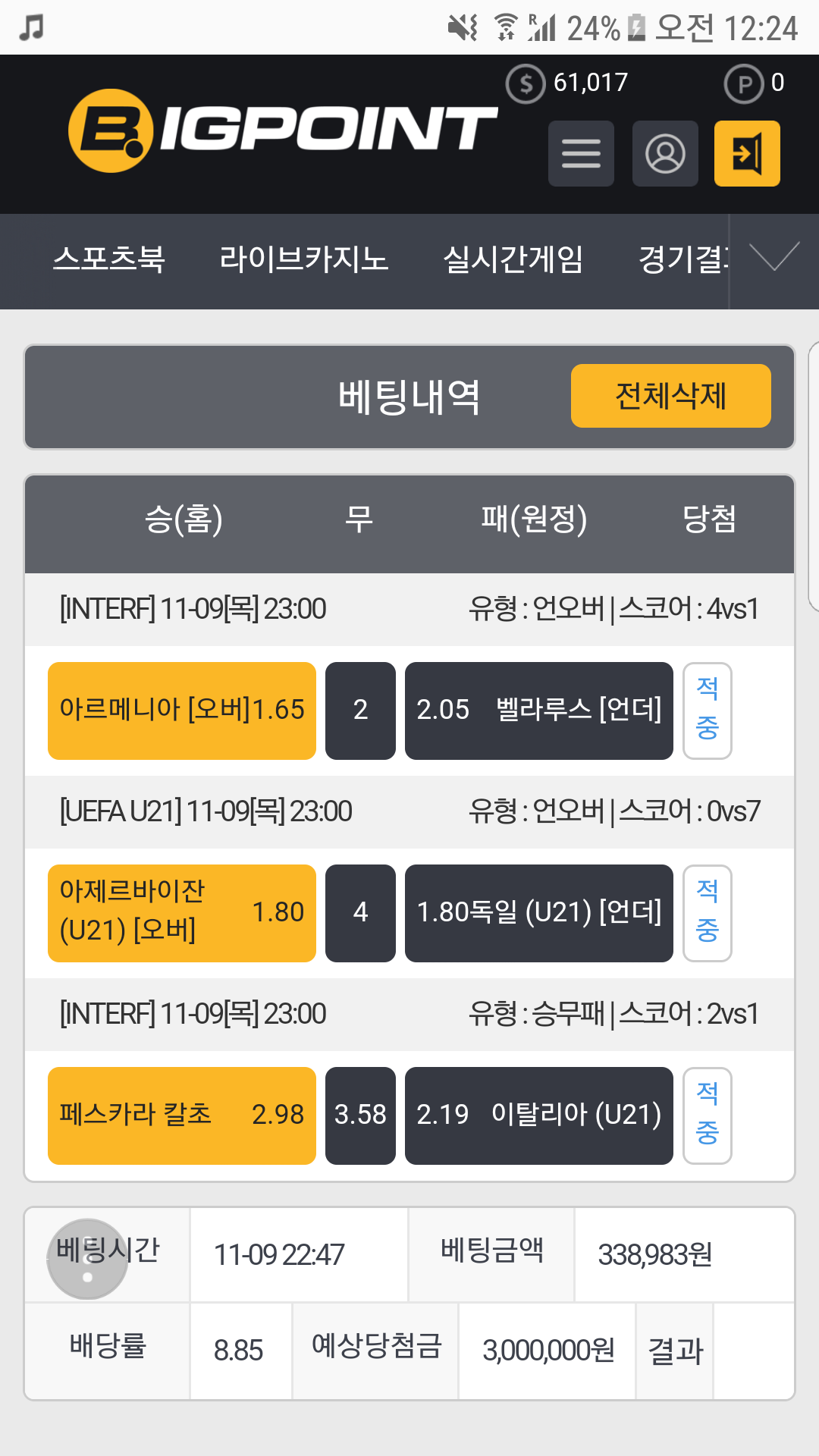
Task: Open the hamburger menu
Action: (581, 153)
